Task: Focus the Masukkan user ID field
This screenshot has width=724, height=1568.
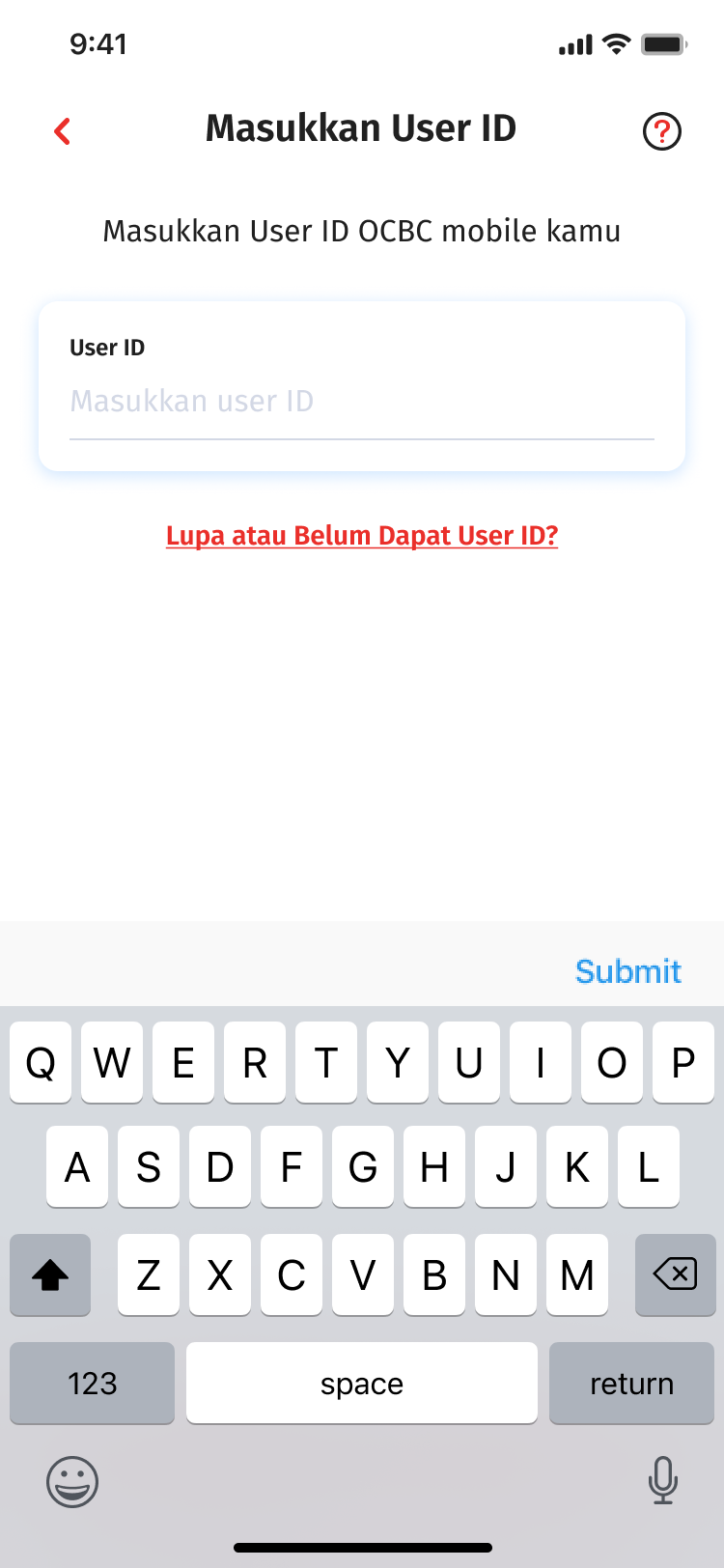Action: coord(361,402)
